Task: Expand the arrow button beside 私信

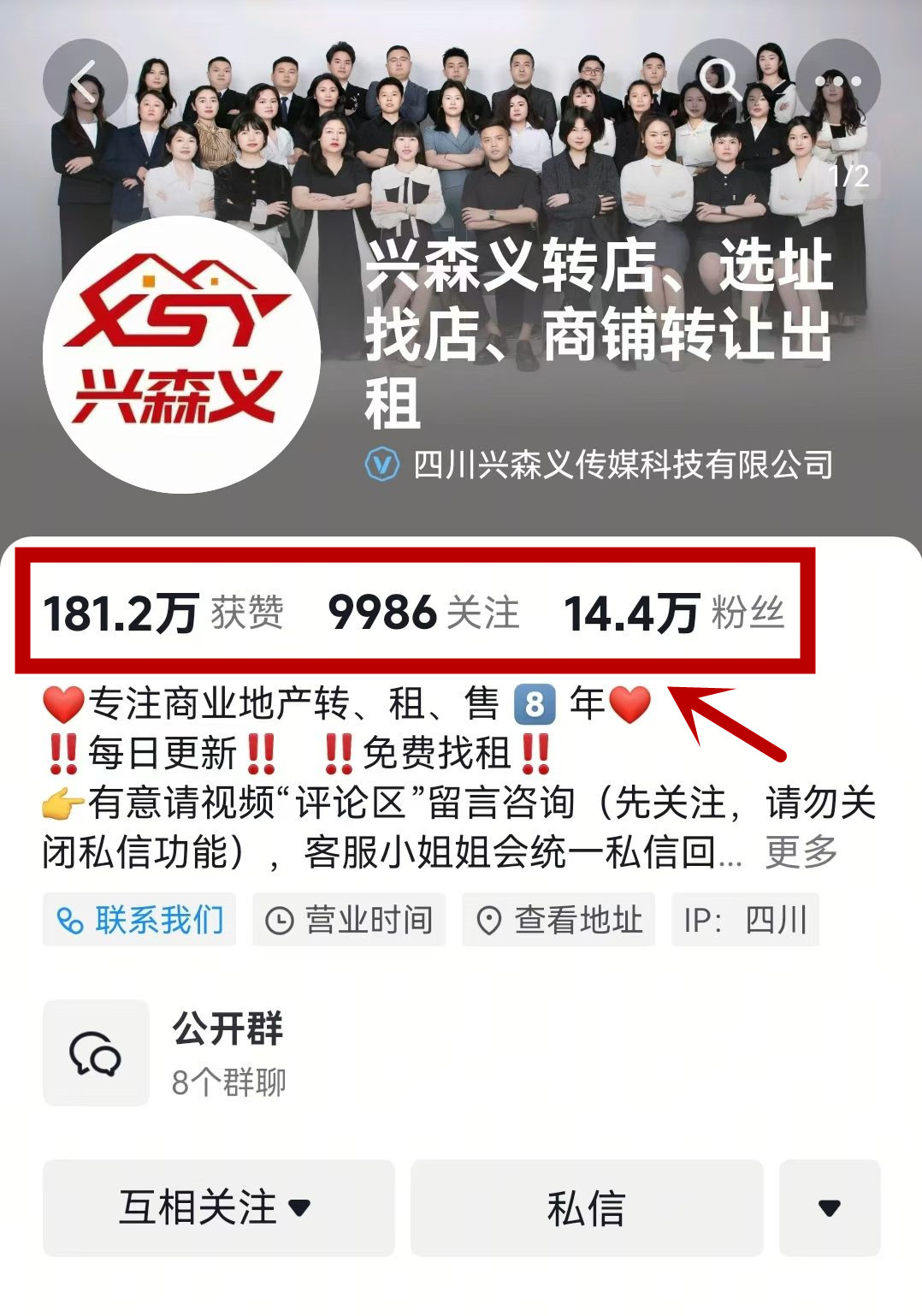Action: coord(829,1207)
